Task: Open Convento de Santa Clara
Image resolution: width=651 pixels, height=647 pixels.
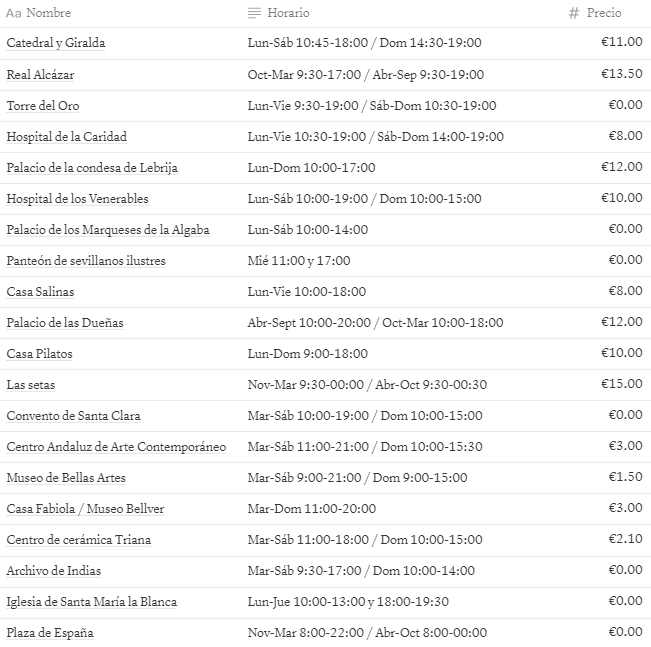Action: 73,416
